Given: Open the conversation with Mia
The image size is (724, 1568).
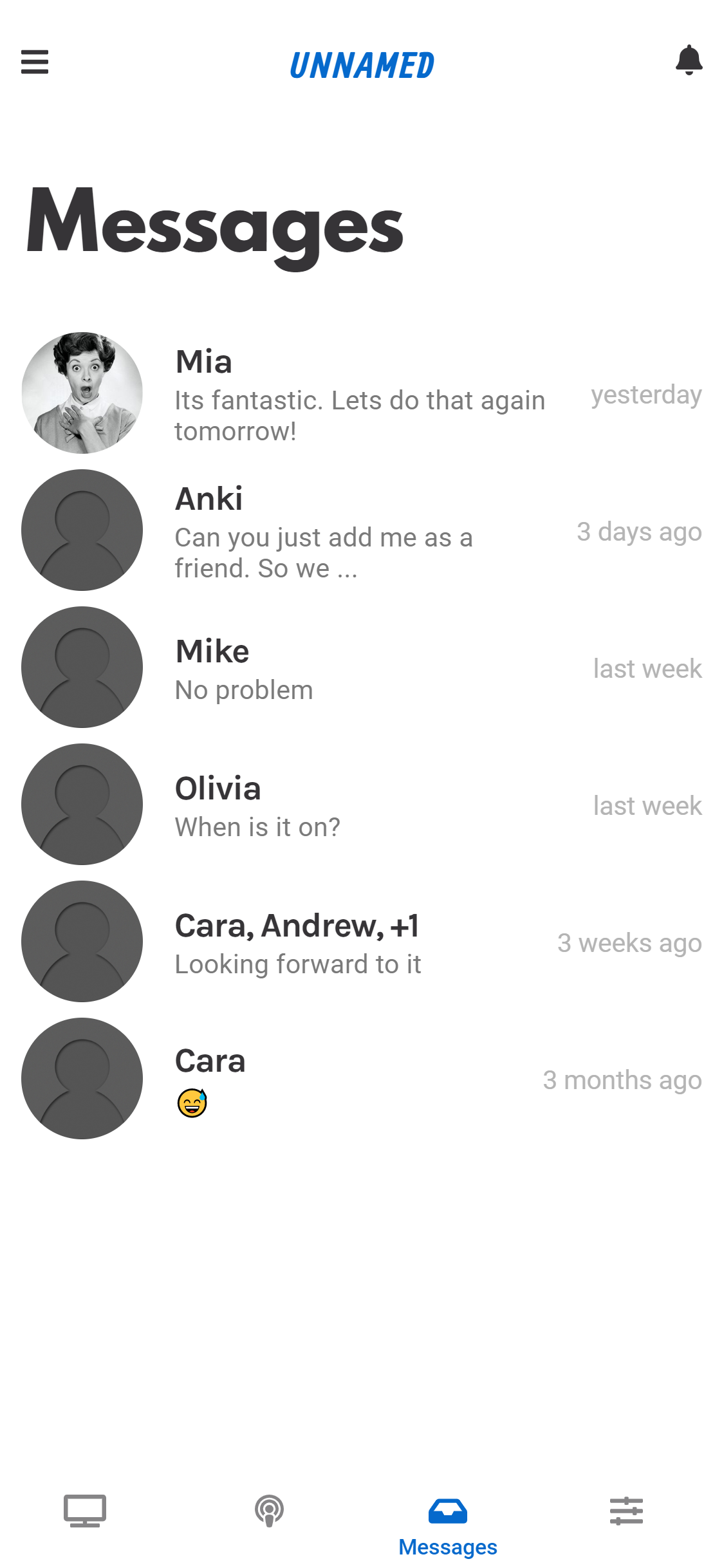Looking at the screenshot, I should coord(360,394).
